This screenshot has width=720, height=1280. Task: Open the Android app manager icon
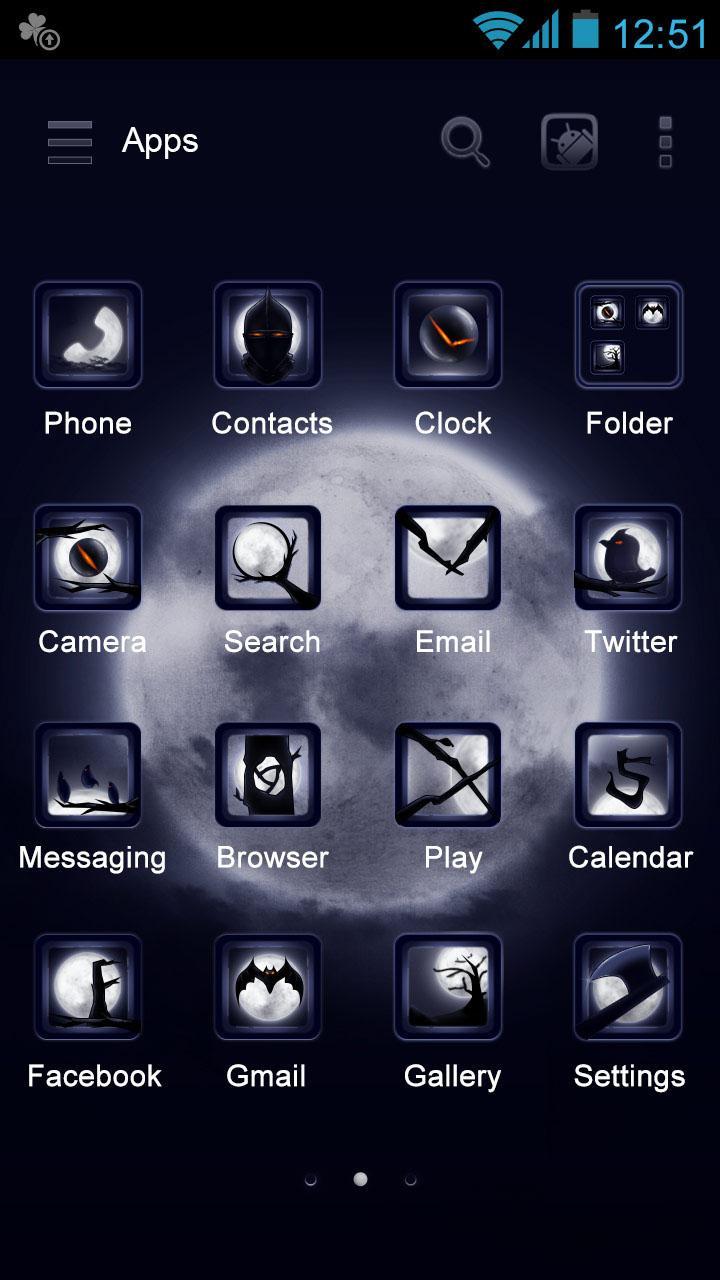[x=569, y=142]
